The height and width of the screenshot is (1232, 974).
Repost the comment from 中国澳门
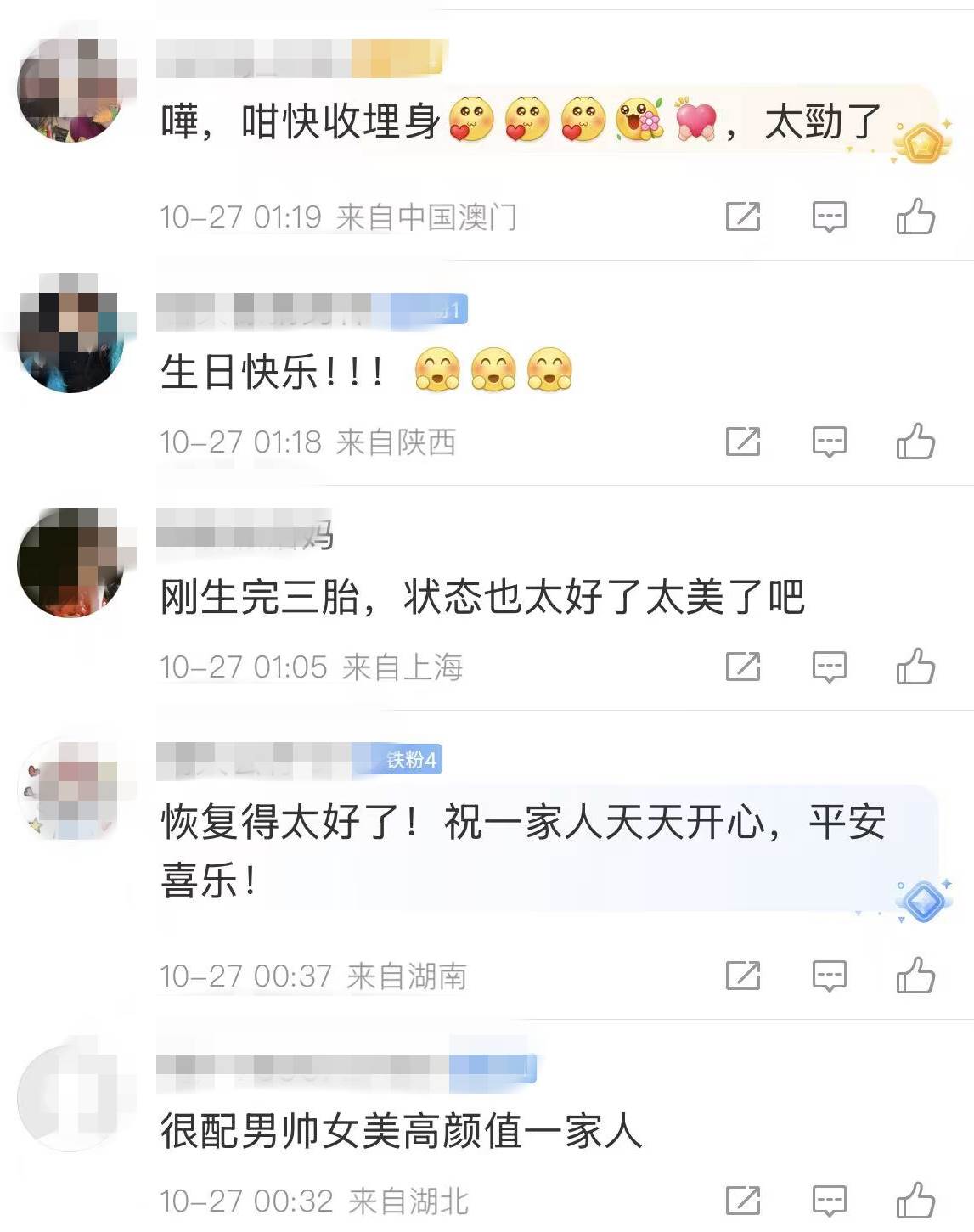point(743,217)
